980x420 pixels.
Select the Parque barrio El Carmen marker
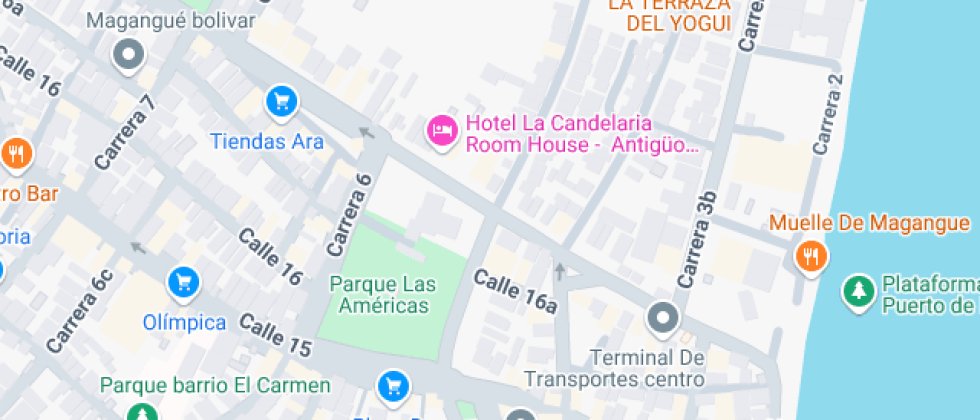144,413
